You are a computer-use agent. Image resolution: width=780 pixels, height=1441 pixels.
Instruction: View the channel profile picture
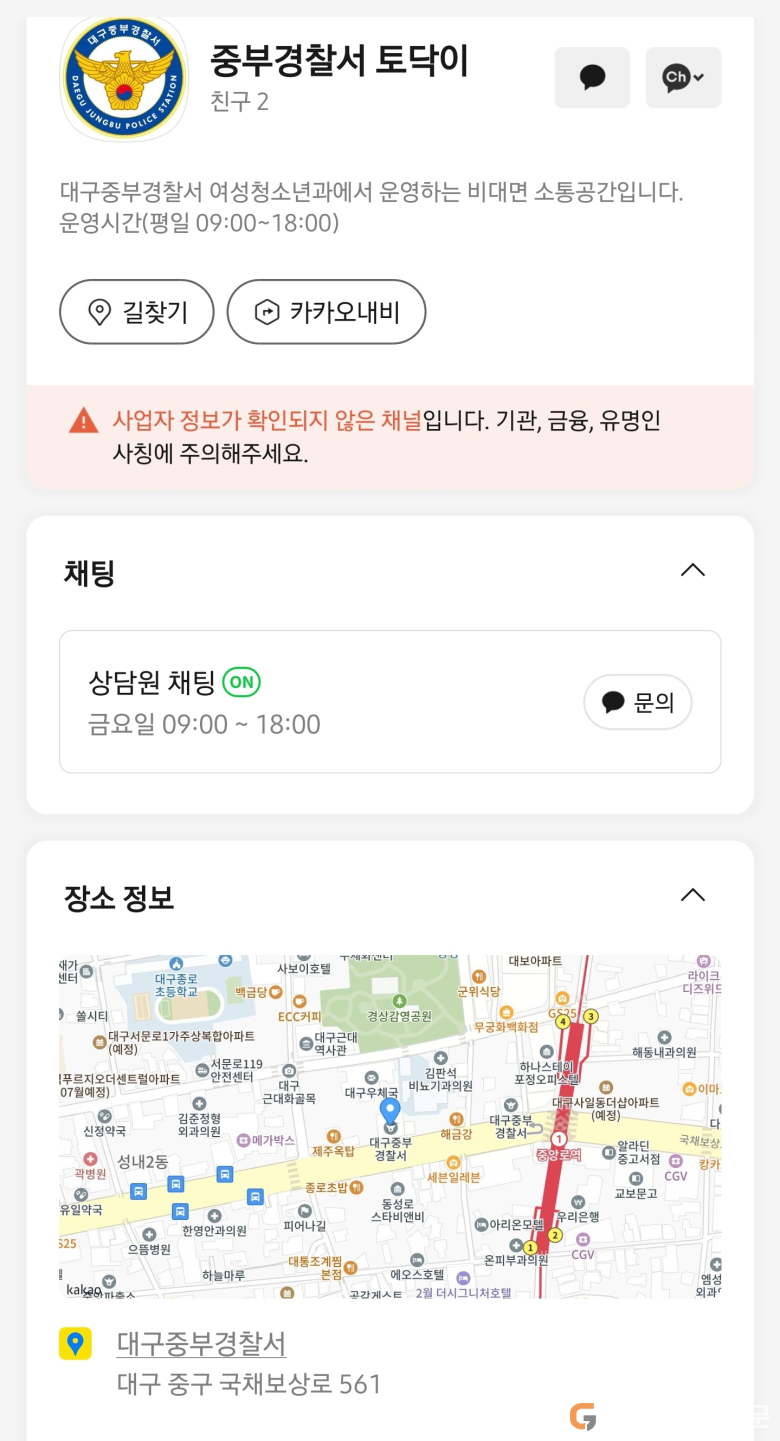[125, 78]
